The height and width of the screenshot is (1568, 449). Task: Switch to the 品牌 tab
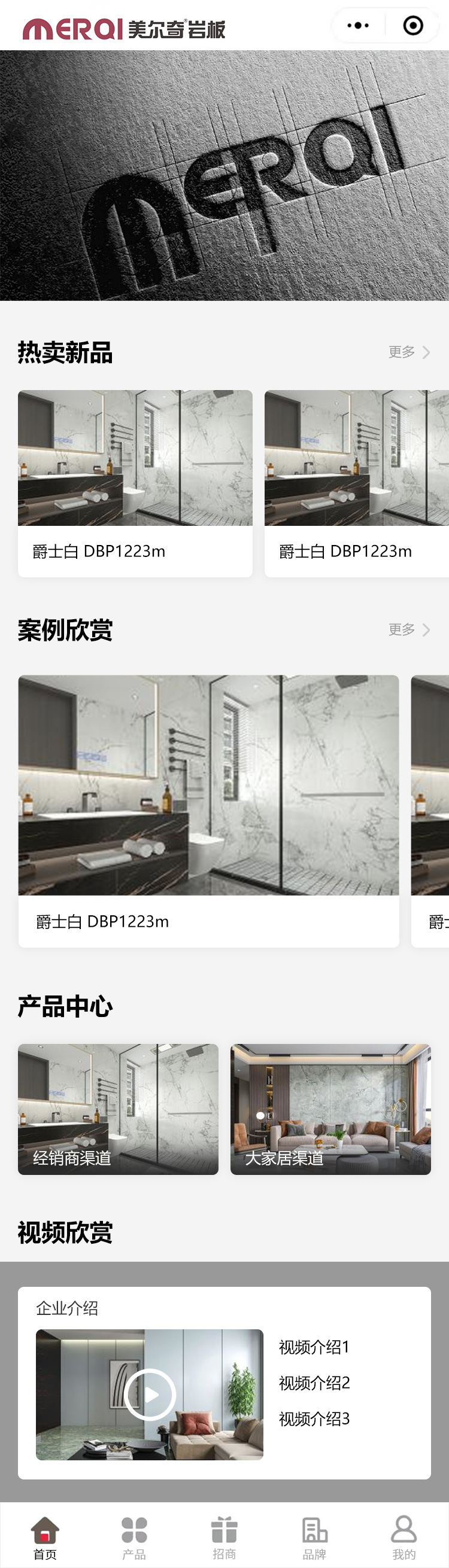click(x=314, y=1536)
